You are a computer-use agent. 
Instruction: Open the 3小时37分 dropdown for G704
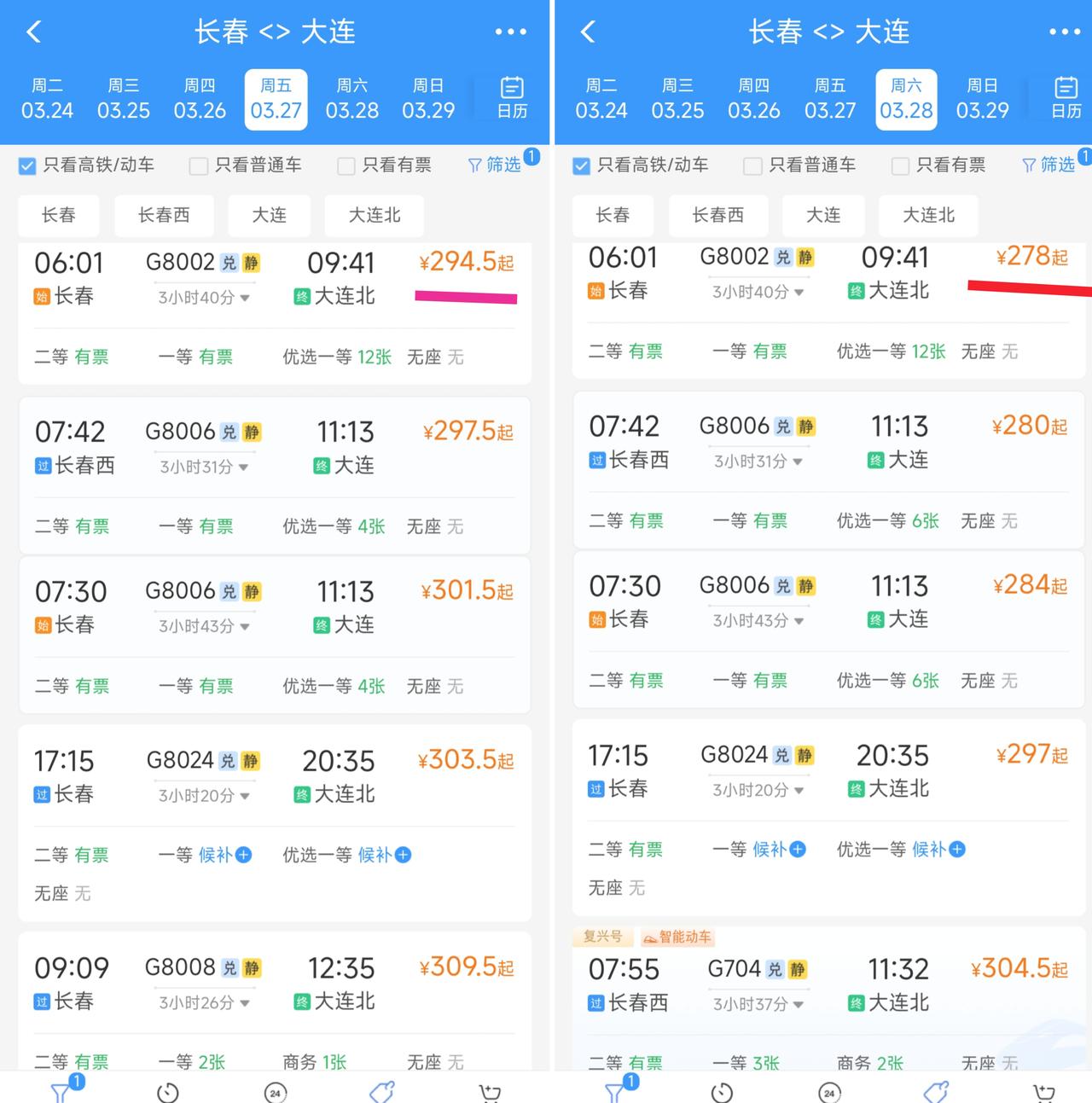(x=757, y=1004)
